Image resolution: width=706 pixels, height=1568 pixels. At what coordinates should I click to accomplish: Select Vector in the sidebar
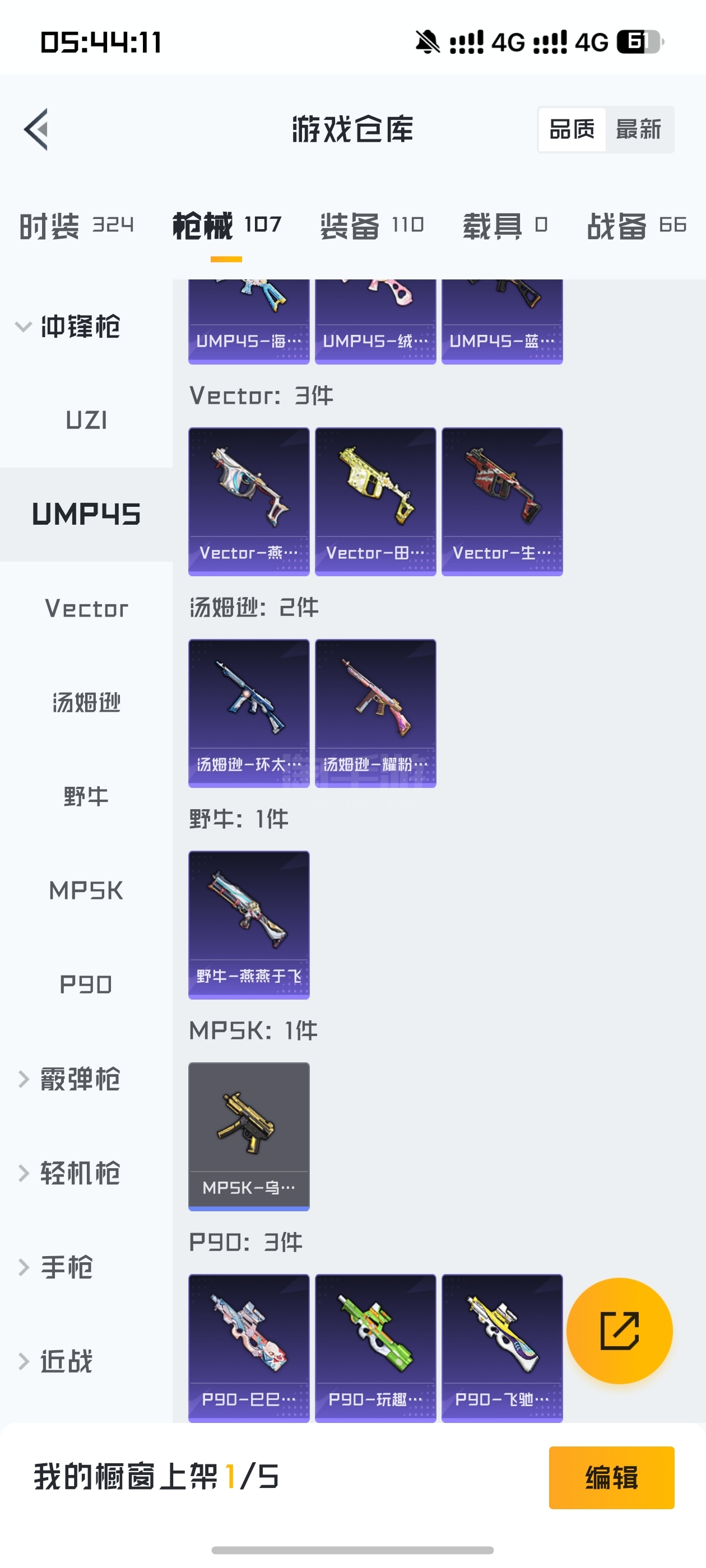pos(86,608)
